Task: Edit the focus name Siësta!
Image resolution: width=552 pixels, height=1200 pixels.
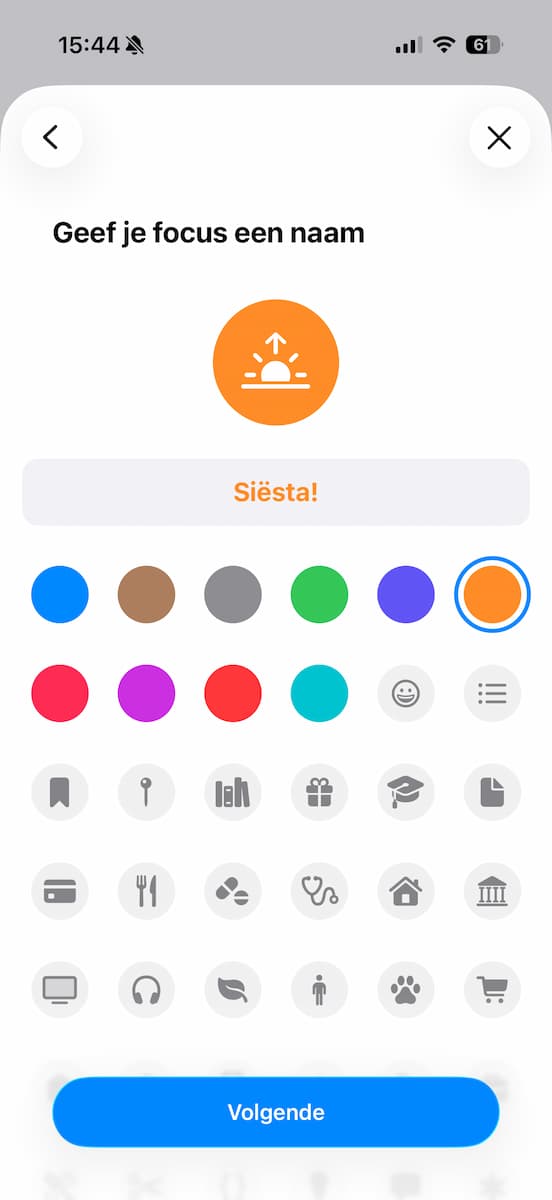Action: [x=276, y=492]
